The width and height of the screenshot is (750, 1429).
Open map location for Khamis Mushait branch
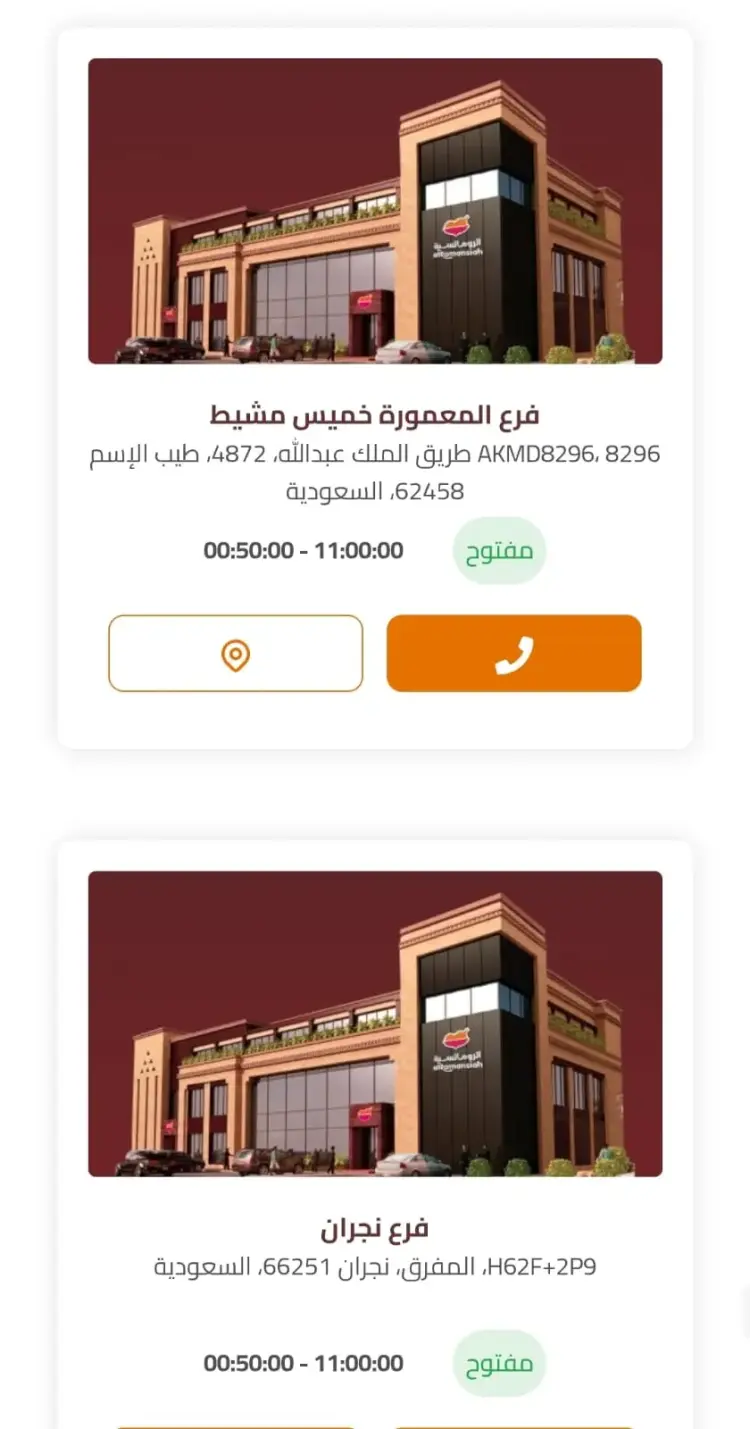point(235,653)
